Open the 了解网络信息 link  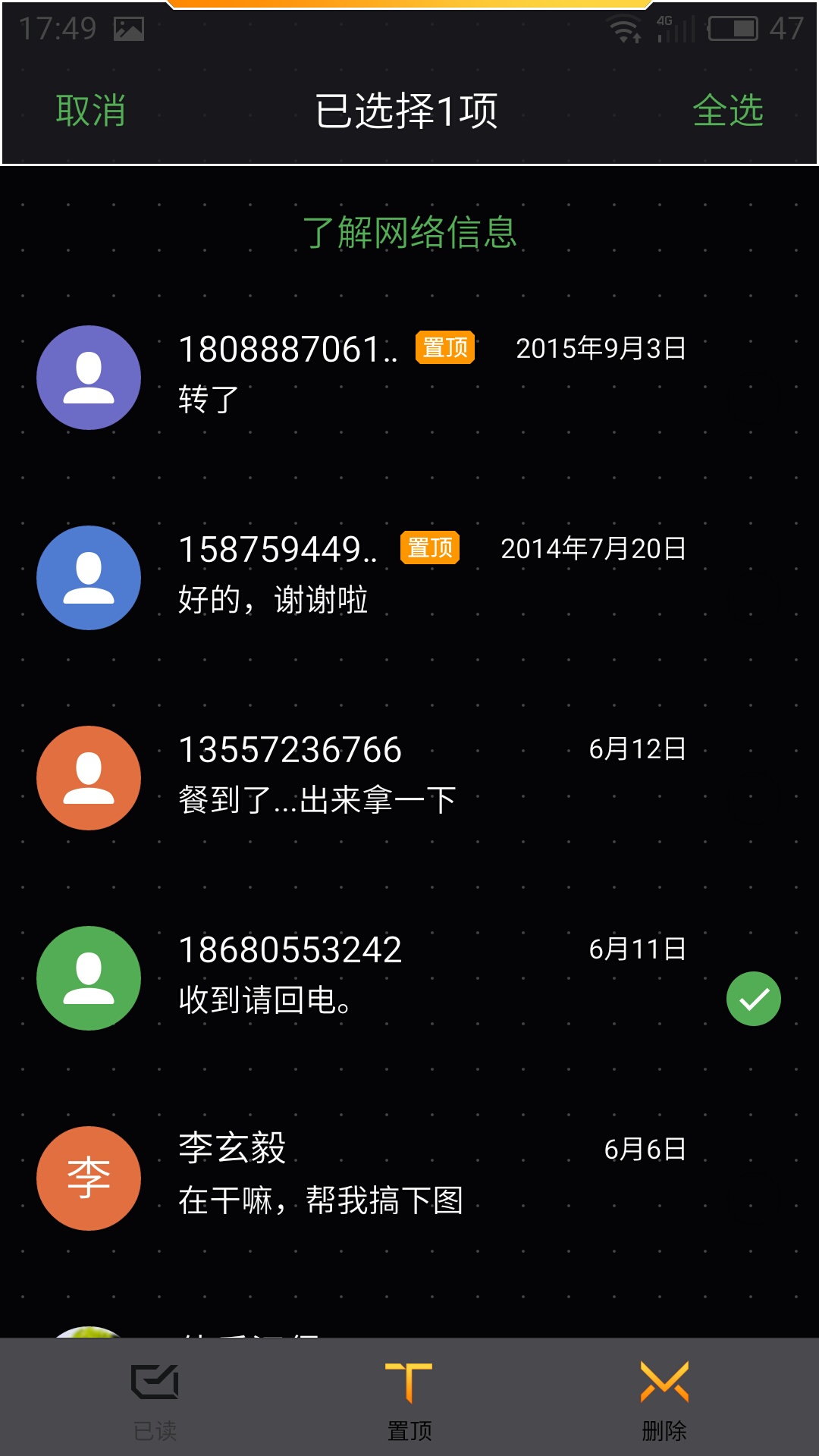pyautogui.click(x=409, y=232)
